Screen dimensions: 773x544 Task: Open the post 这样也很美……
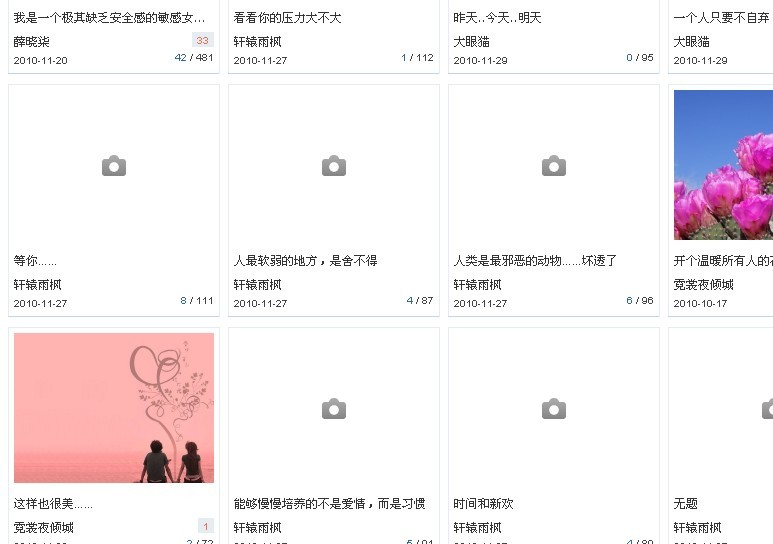coord(53,504)
